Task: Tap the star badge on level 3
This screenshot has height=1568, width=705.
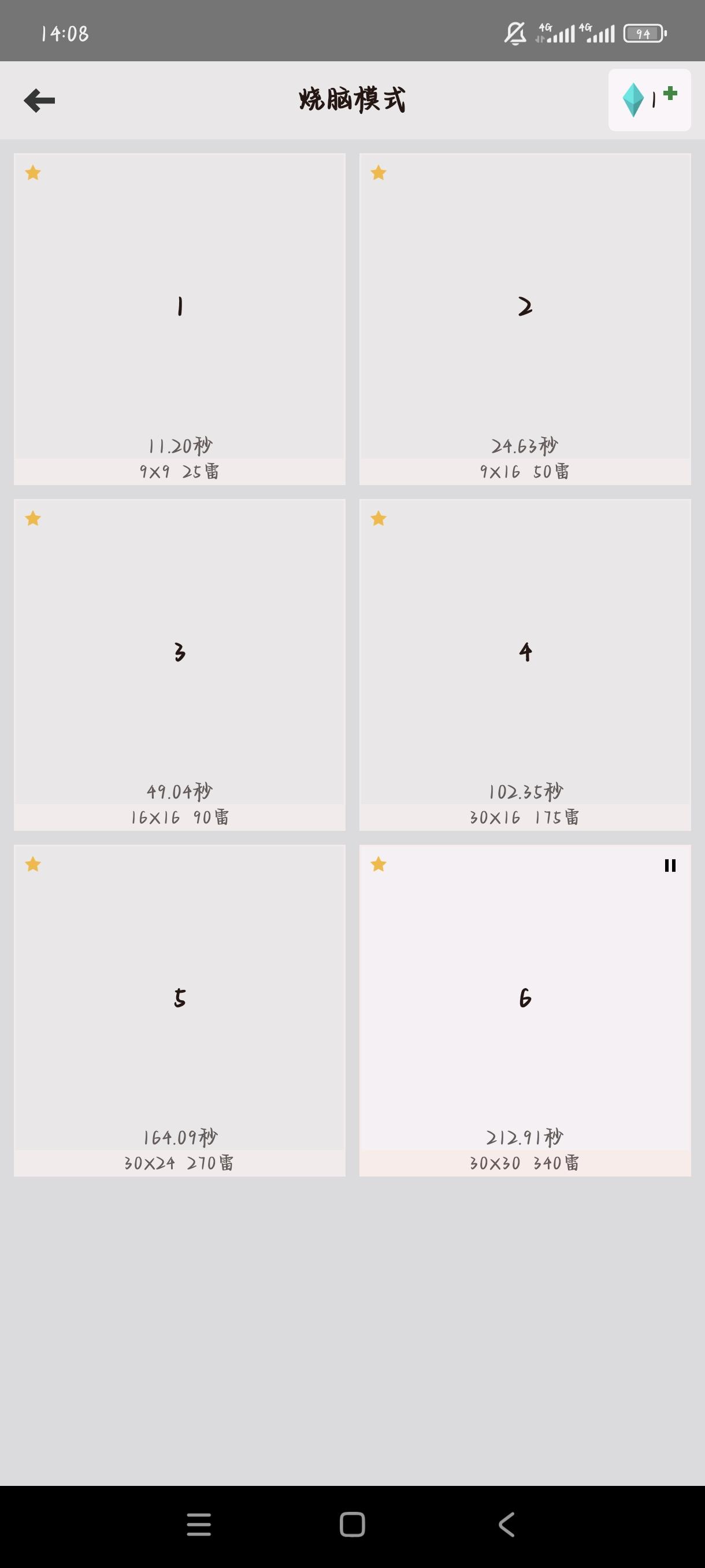Action: [33, 519]
